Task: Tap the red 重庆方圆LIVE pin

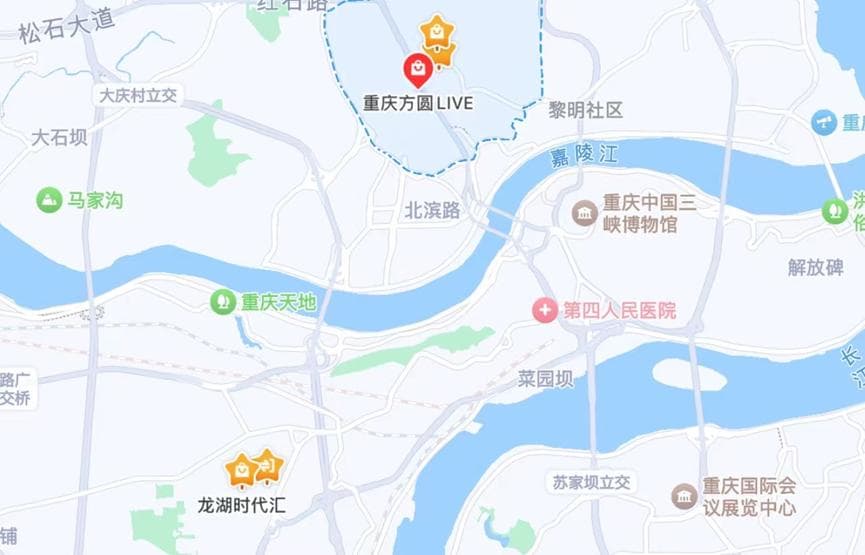Action: coord(417,70)
